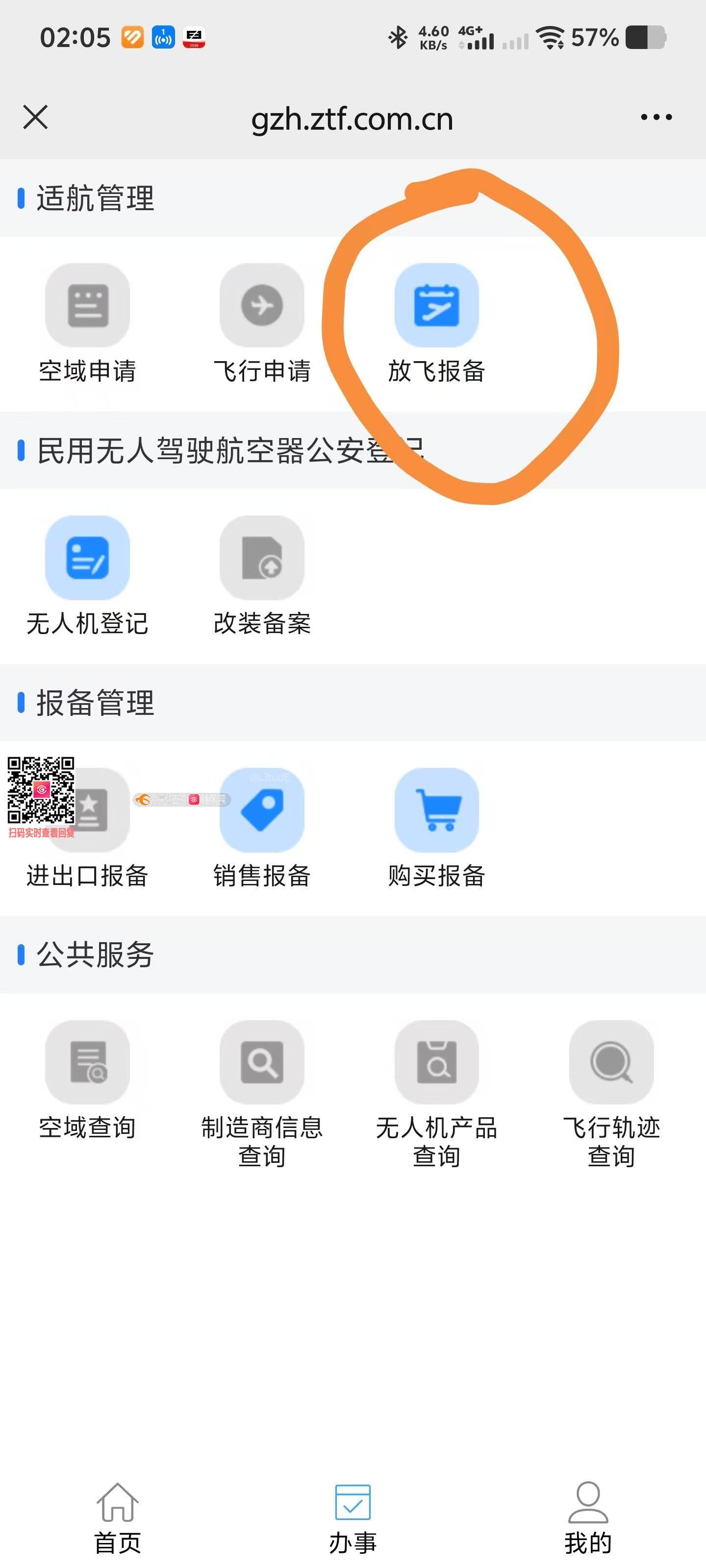Close the web page with the X
Screen dimensions: 706x1568
click(x=35, y=117)
